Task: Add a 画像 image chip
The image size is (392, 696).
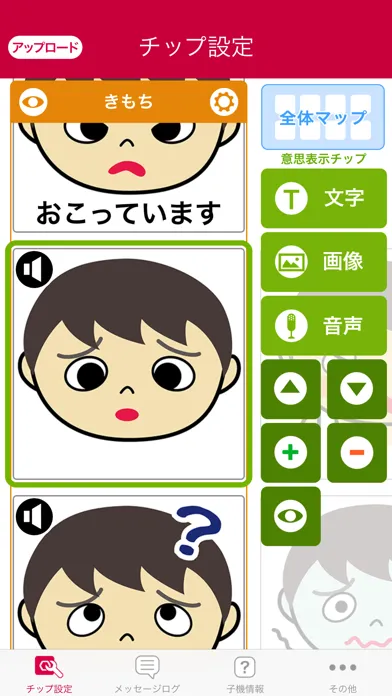Action: 324,262
